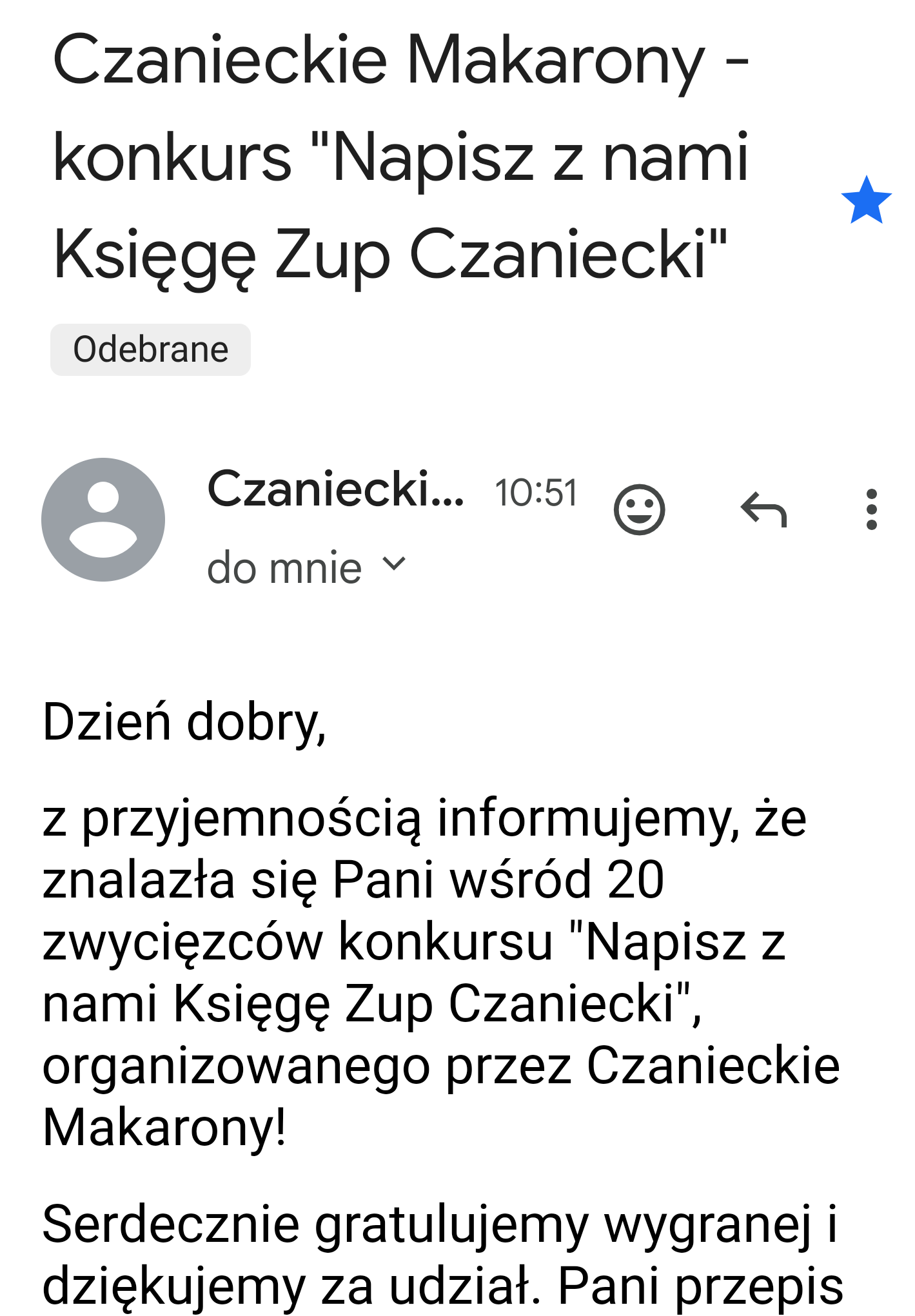Remove the star from this email
Screen dimensions: 915x1316
pyautogui.click(x=866, y=201)
